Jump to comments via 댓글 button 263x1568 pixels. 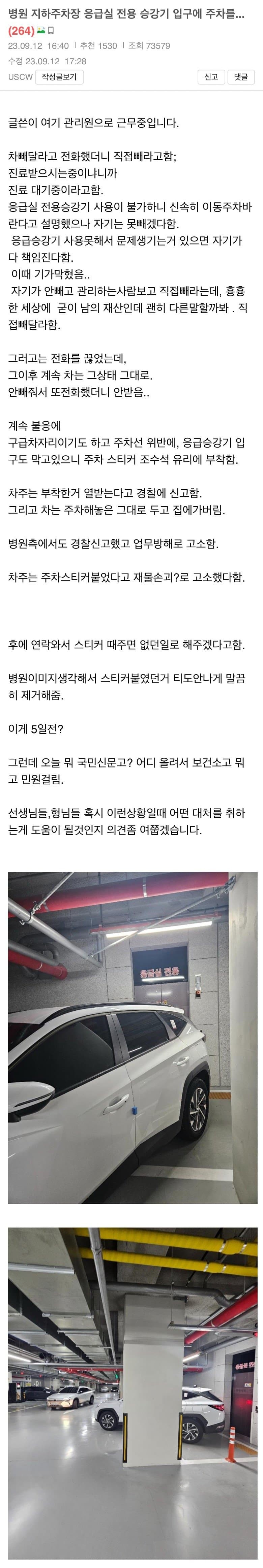[x=241, y=77]
